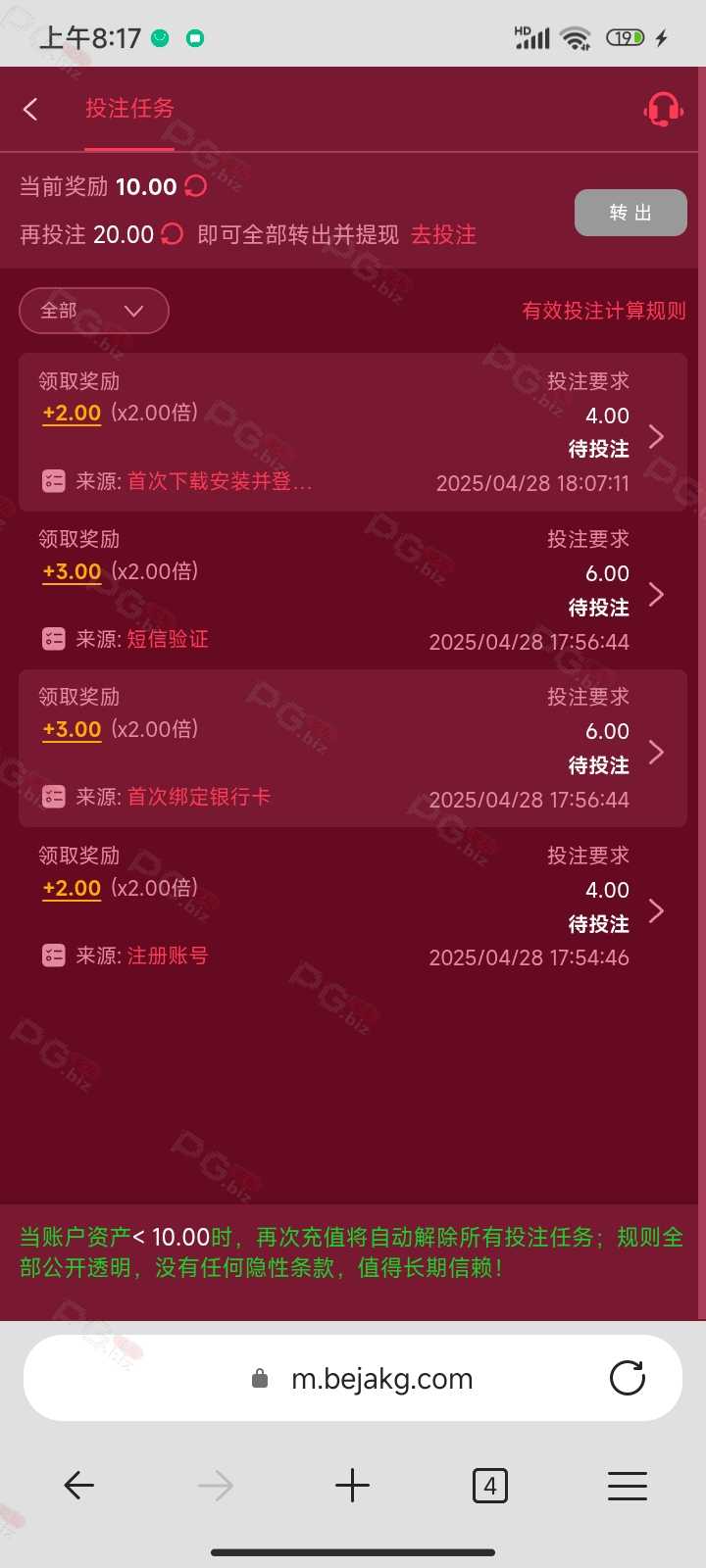Expand the 全部 filter dropdown
Screen dimensions: 706x1568
94,311
